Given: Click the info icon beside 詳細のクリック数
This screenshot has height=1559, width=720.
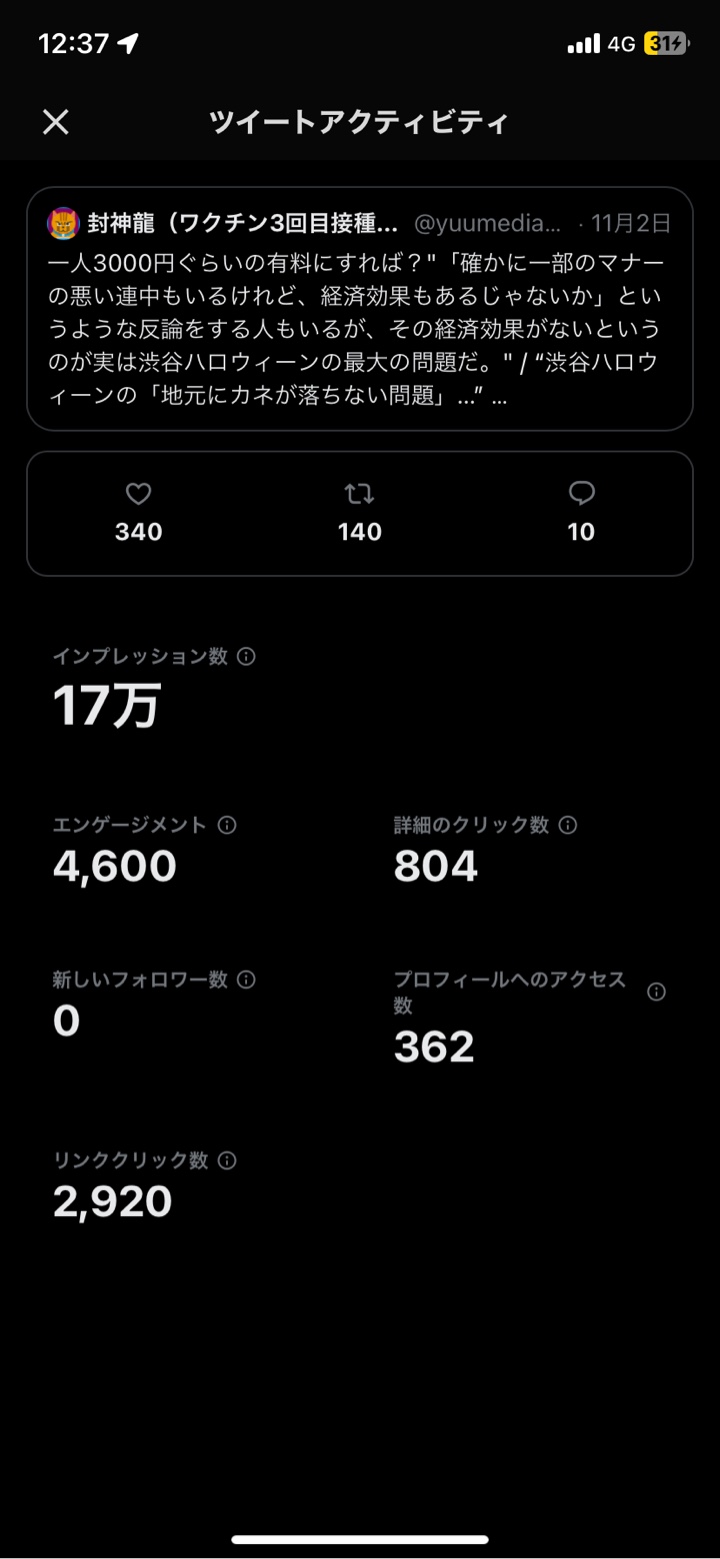Looking at the screenshot, I should (568, 826).
